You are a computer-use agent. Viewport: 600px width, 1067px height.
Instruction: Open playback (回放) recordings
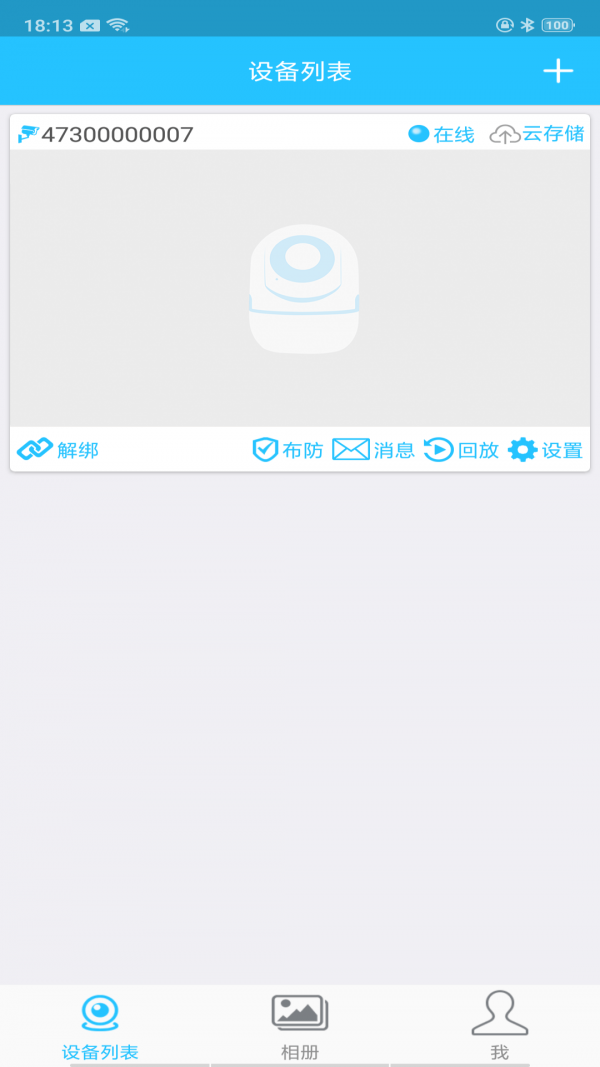point(461,450)
